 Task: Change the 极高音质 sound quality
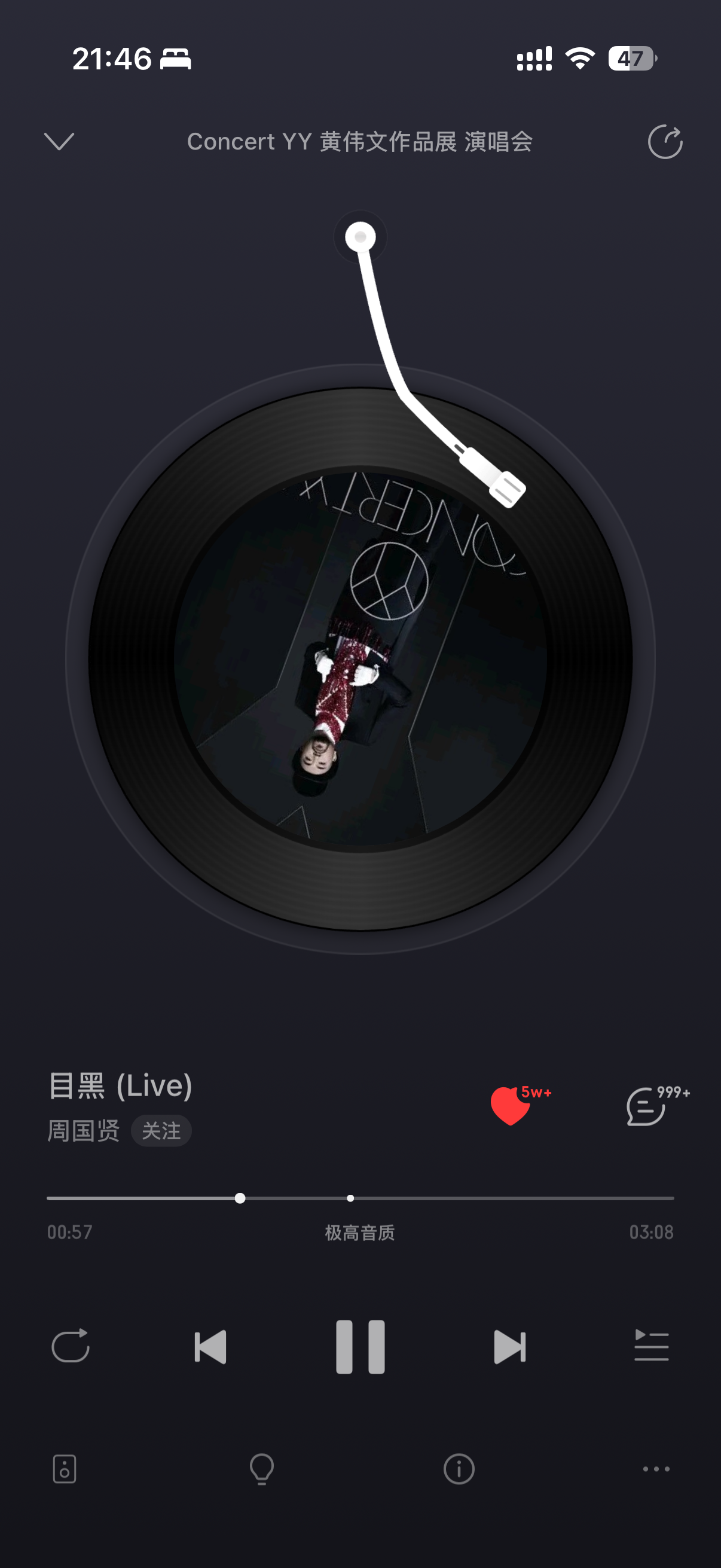pyautogui.click(x=359, y=1233)
